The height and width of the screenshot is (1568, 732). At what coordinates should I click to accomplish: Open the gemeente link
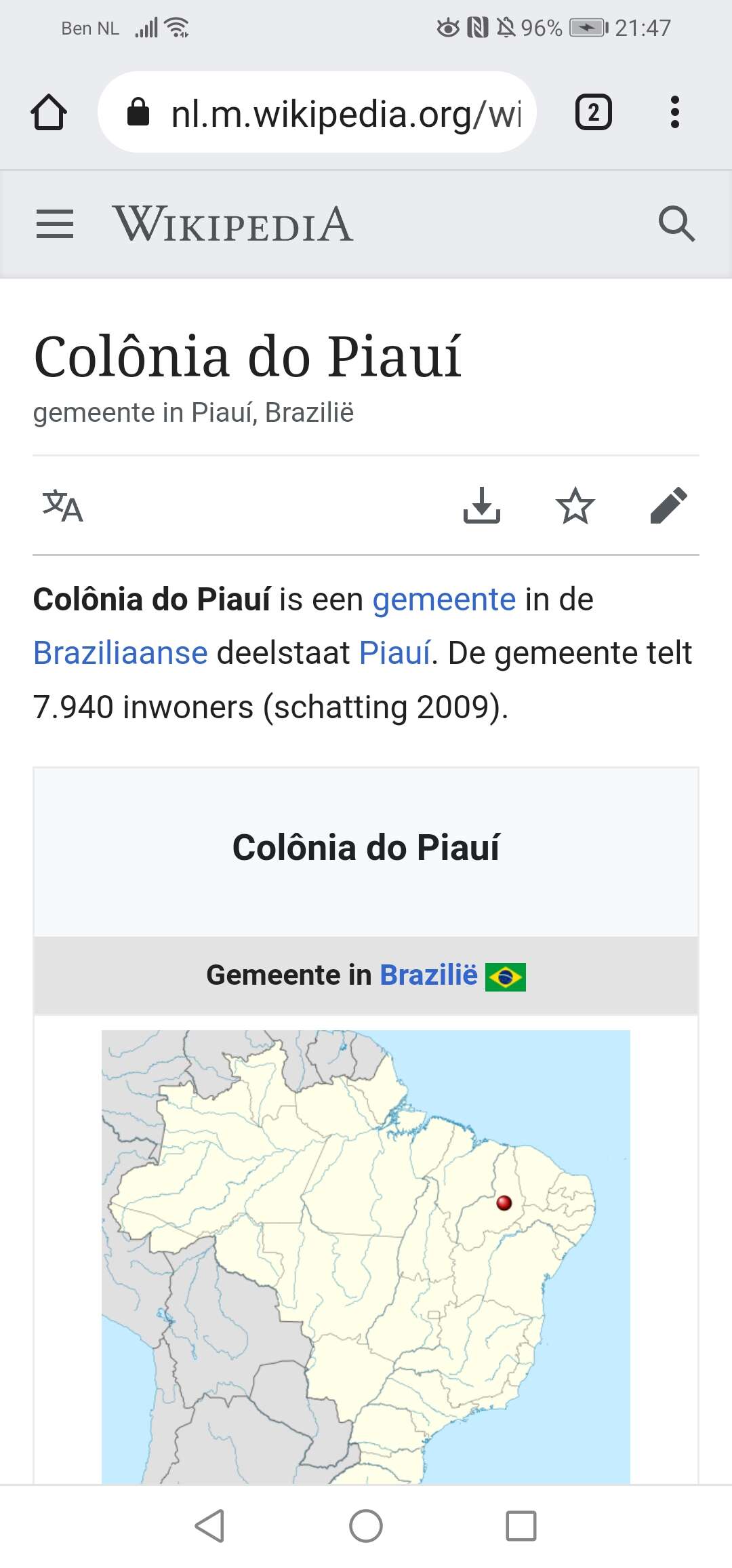tap(445, 600)
